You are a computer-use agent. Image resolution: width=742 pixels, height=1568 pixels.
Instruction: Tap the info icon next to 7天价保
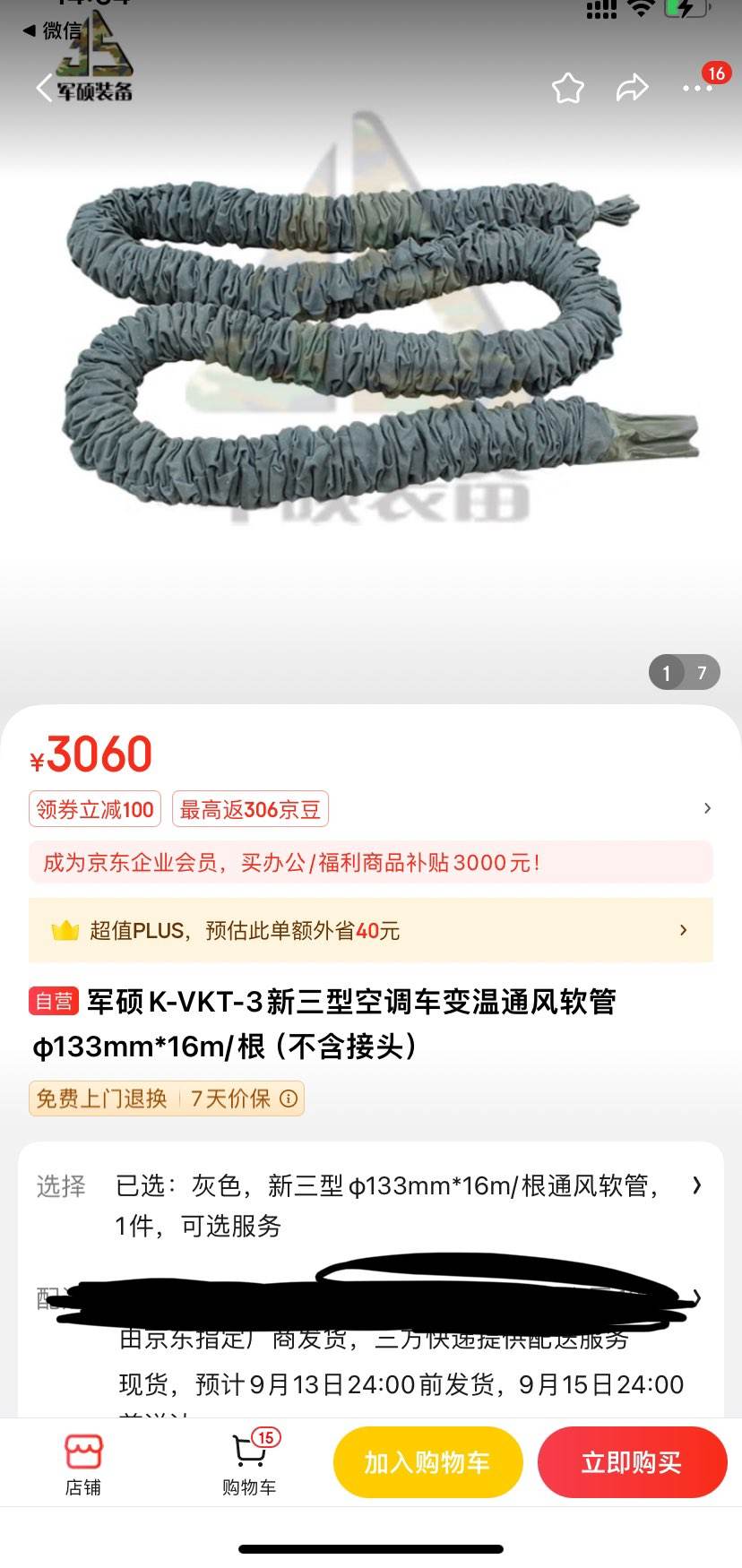tap(288, 1098)
